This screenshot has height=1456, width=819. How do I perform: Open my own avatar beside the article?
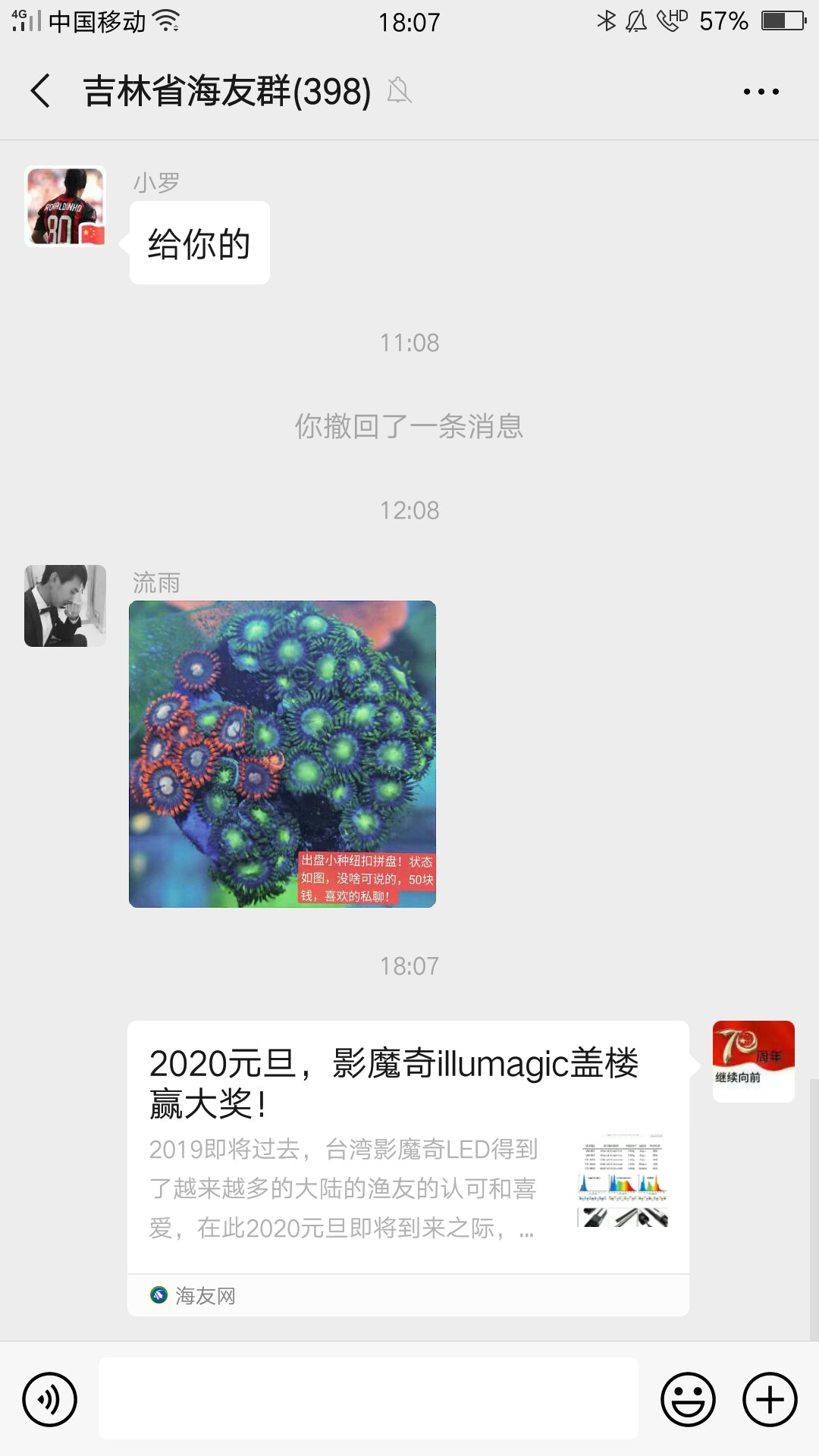point(753,1061)
